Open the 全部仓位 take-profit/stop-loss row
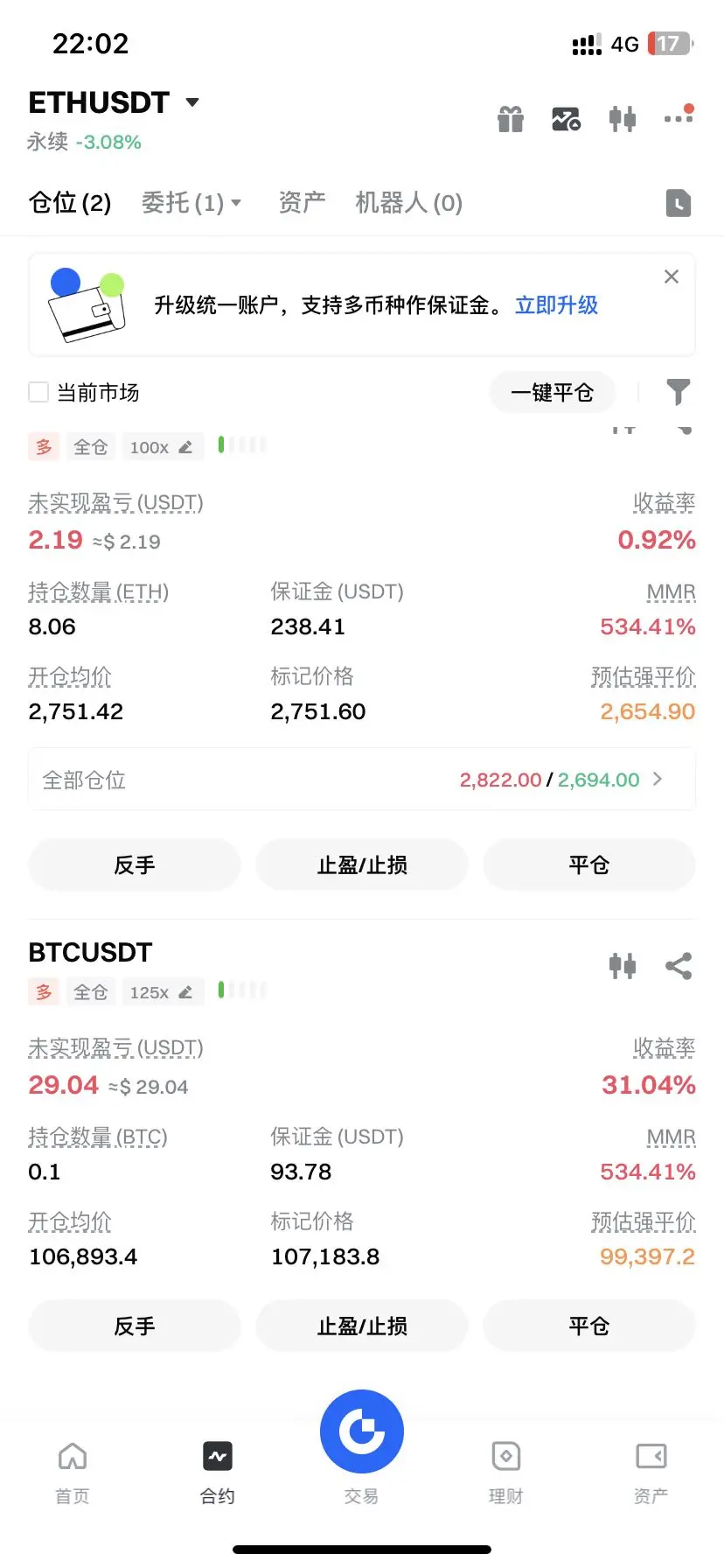 [362, 780]
